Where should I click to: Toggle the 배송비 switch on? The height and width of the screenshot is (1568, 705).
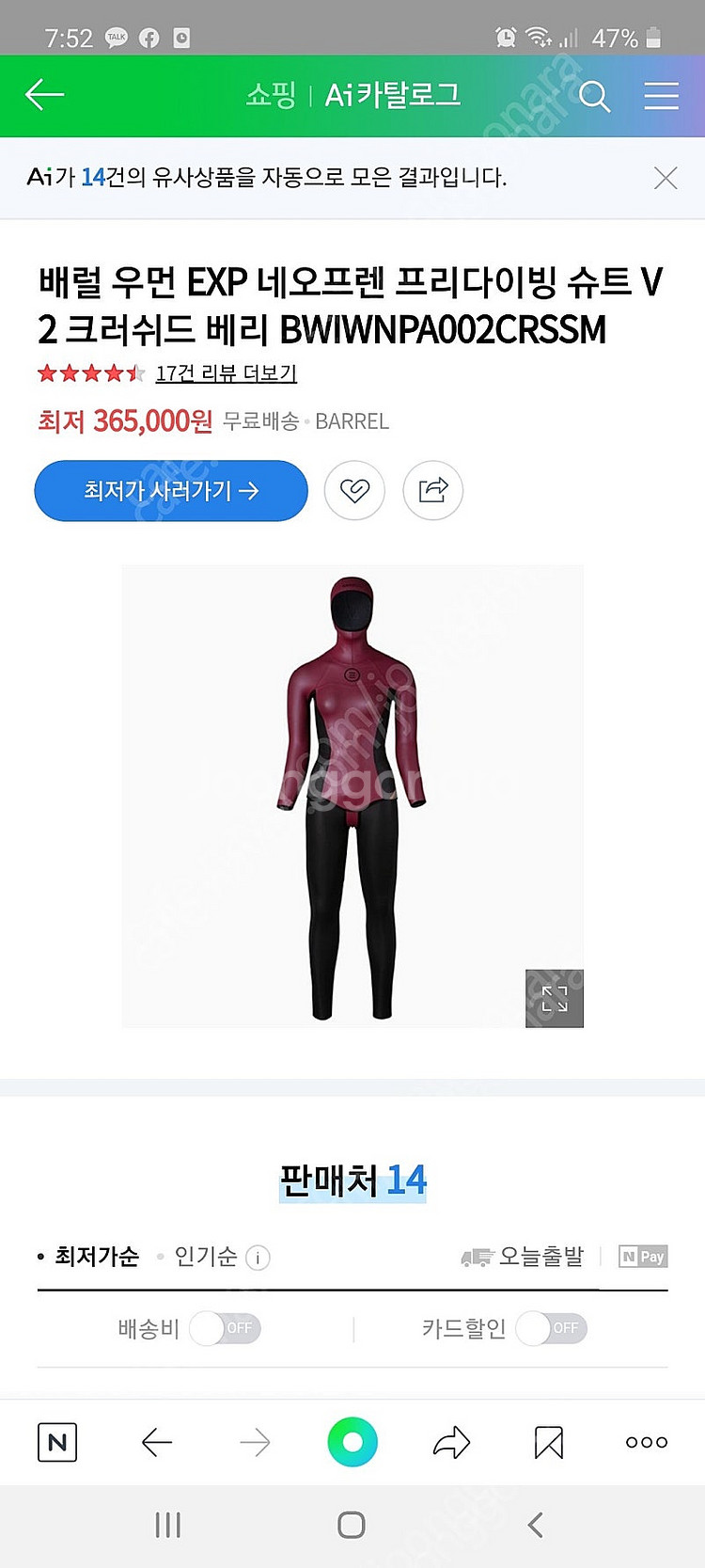point(226,1328)
